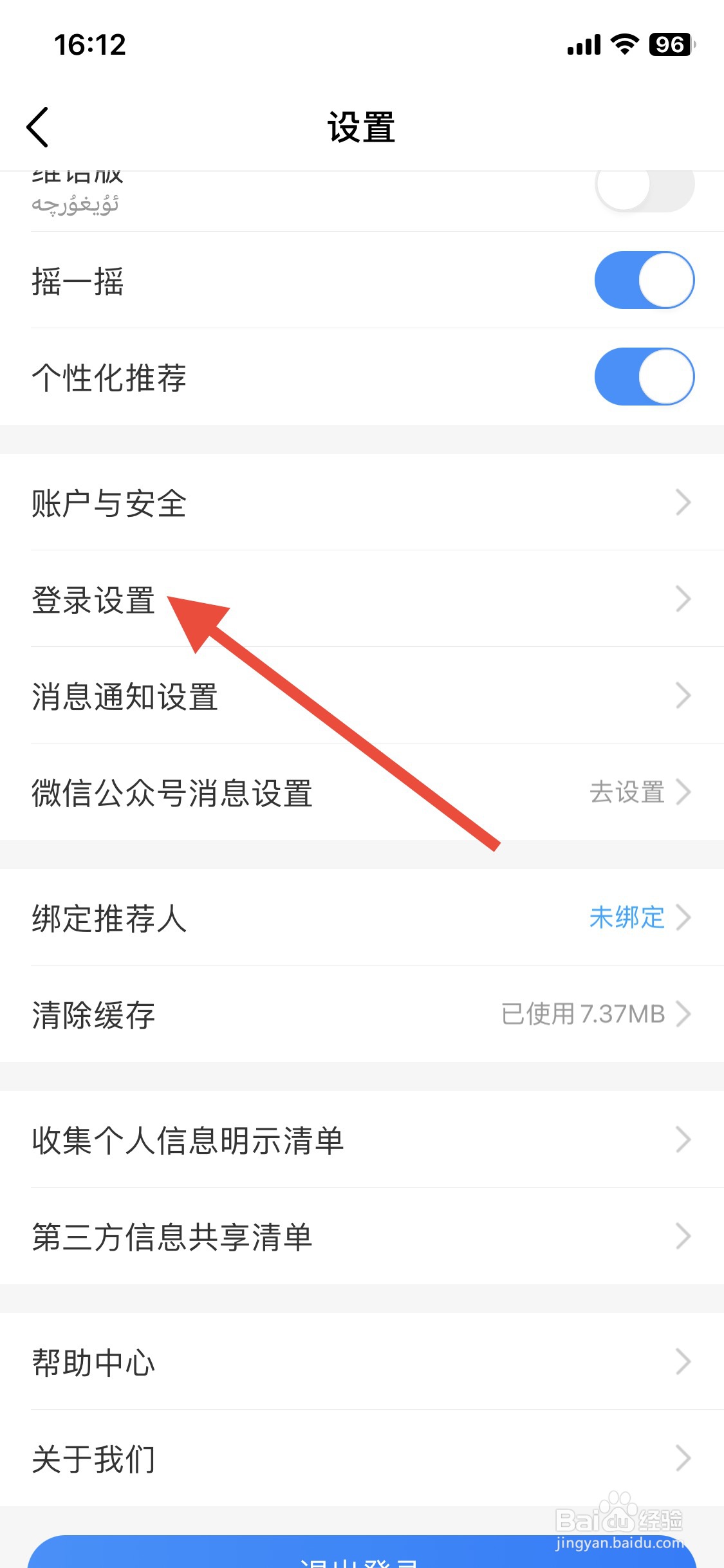Open 第三方信息共享清单 item

(x=171, y=1235)
